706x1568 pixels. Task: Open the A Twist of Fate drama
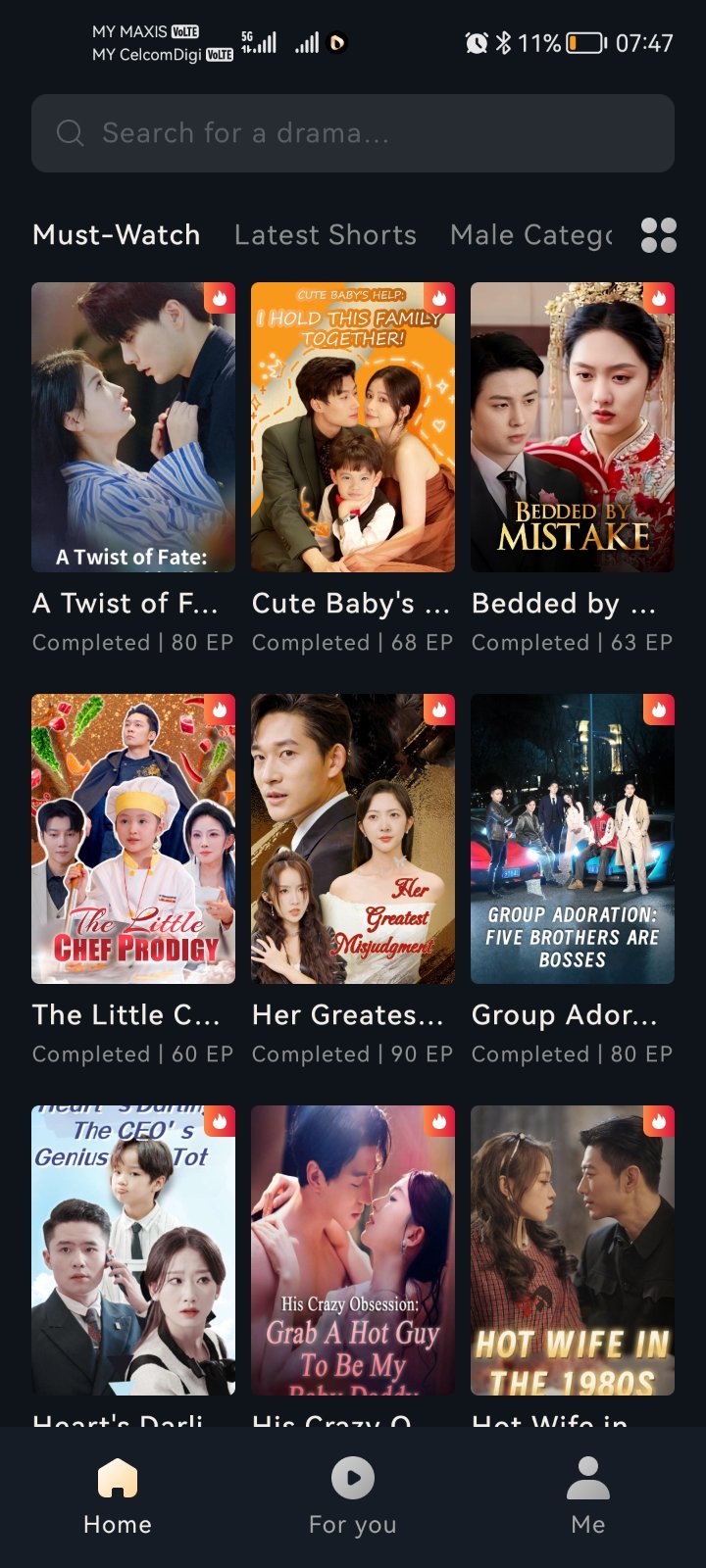coord(133,427)
